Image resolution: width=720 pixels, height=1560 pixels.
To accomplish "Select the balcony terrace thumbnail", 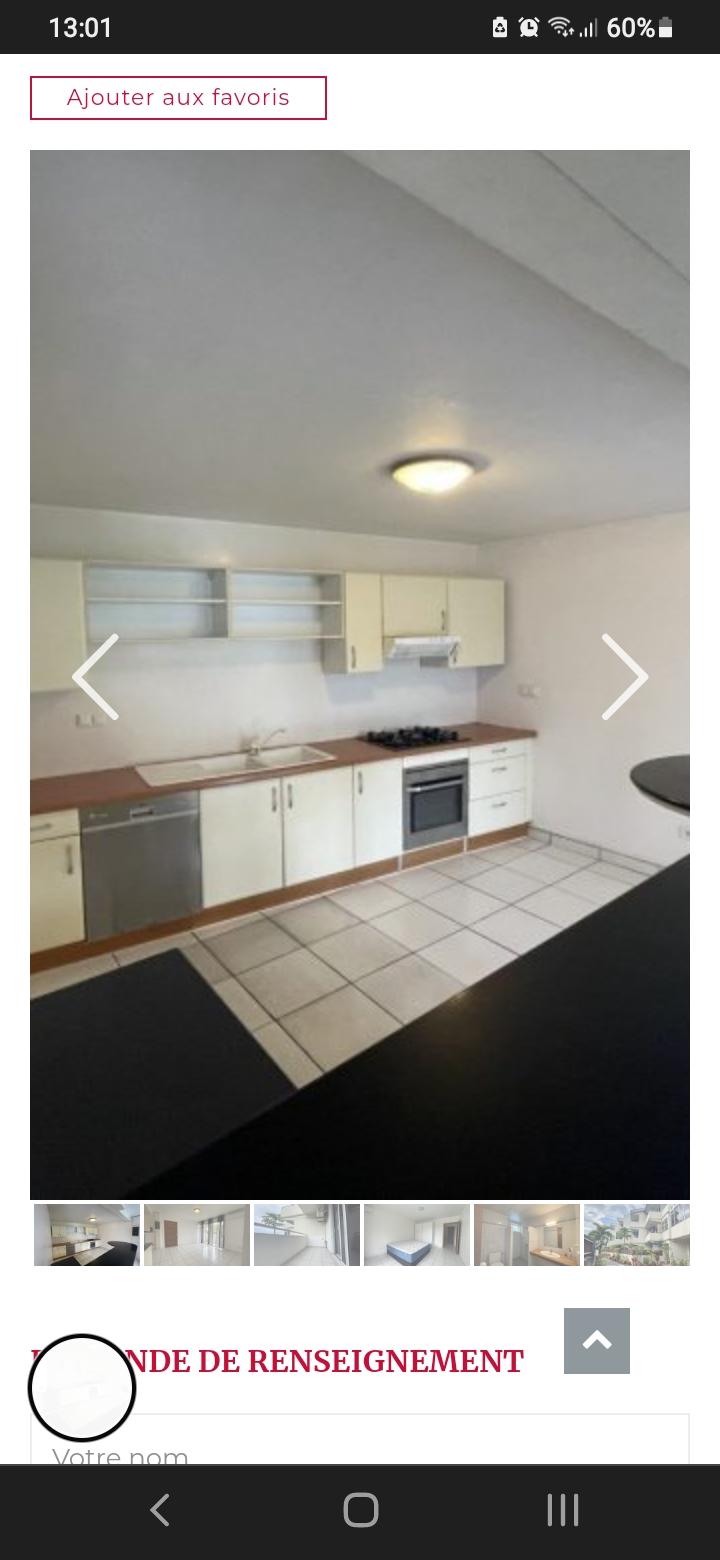I will tap(307, 1235).
